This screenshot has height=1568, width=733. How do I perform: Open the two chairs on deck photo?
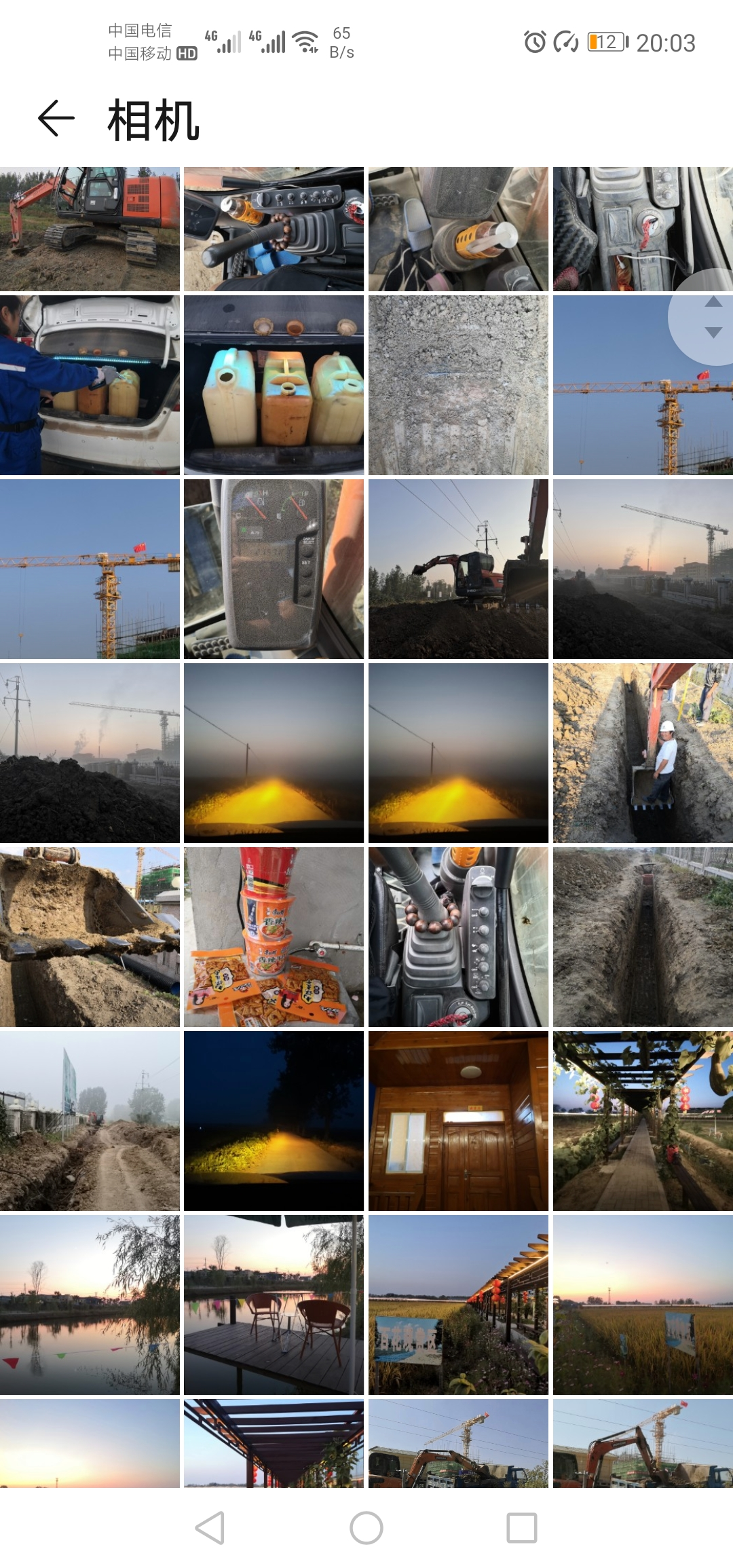[274, 1305]
